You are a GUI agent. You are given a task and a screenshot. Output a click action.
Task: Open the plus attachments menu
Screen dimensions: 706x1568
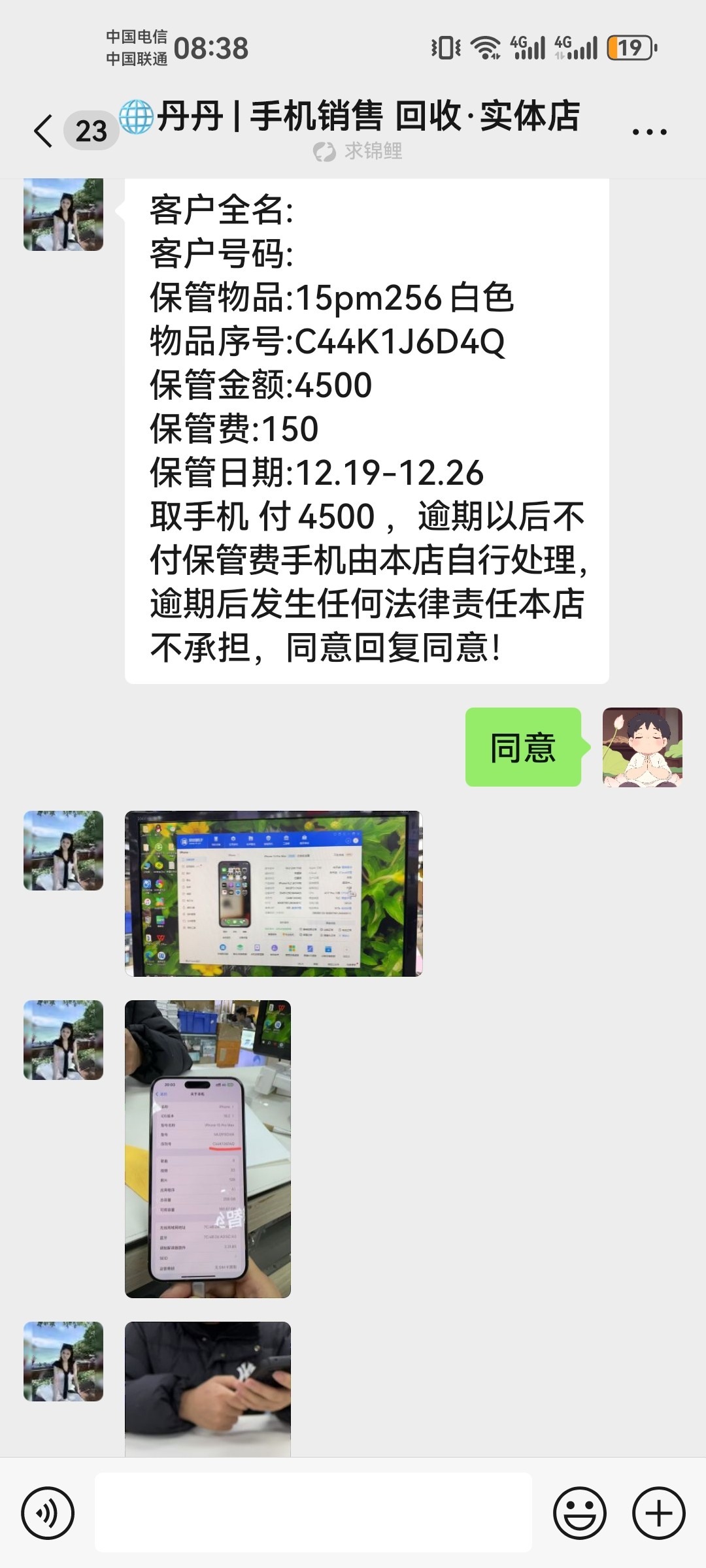(x=658, y=1512)
